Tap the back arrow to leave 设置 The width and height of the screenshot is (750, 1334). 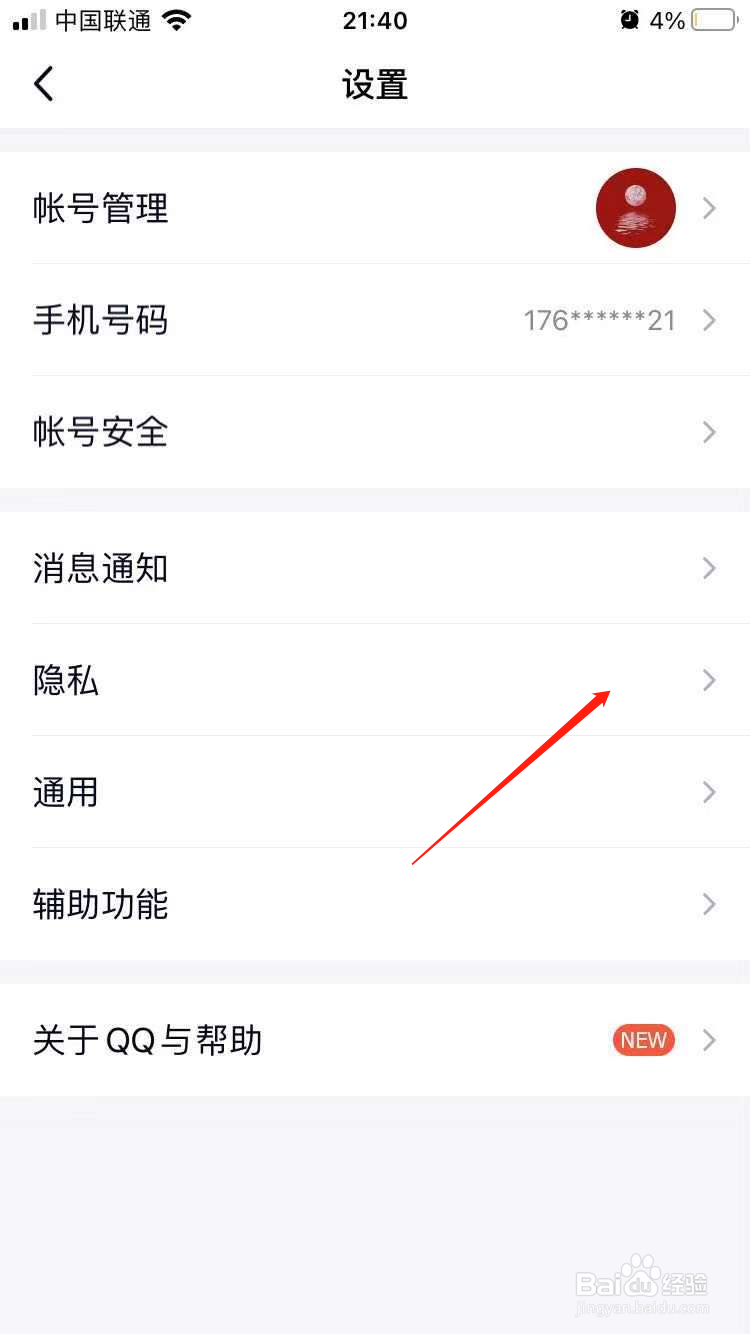[x=44, y=84]
